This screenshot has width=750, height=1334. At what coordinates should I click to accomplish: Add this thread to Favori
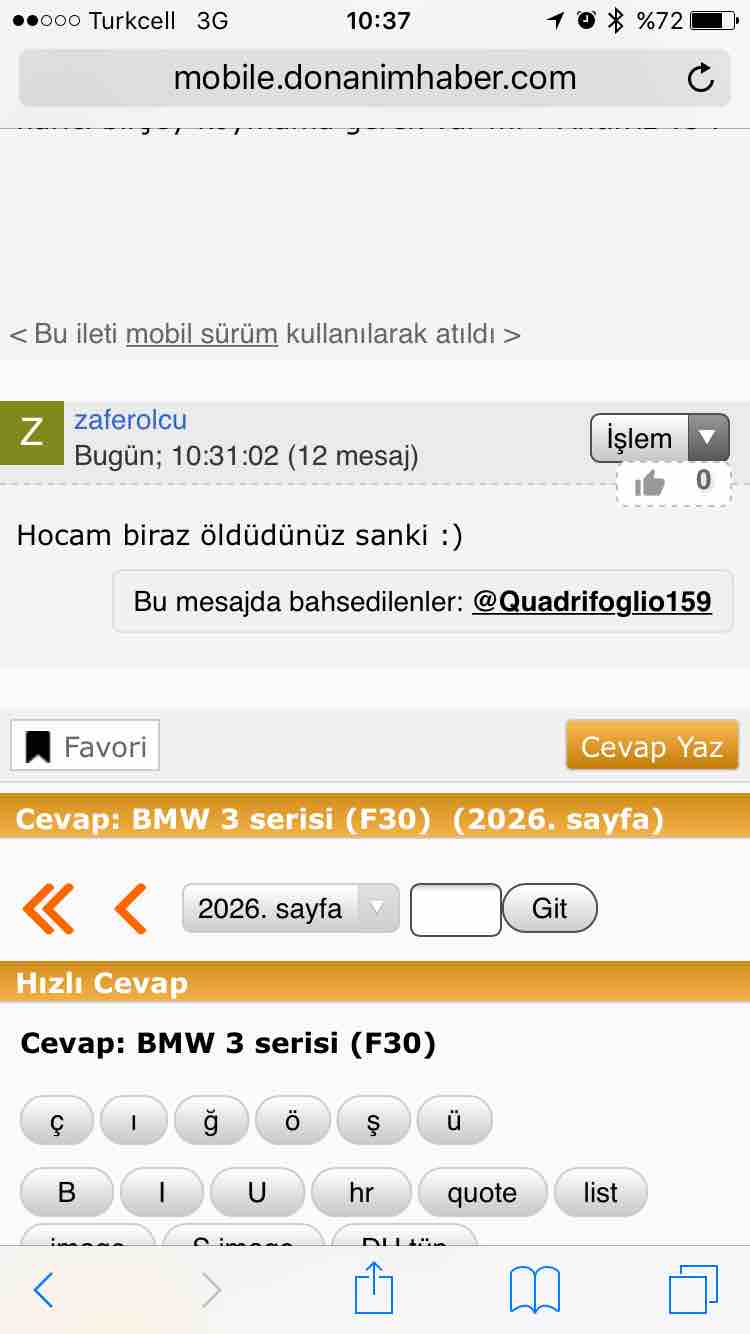85,746
